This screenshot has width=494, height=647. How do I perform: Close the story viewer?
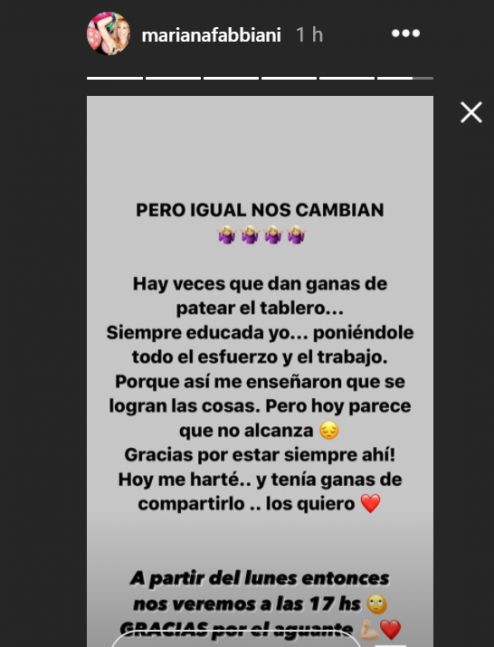[x=471, y=112]
